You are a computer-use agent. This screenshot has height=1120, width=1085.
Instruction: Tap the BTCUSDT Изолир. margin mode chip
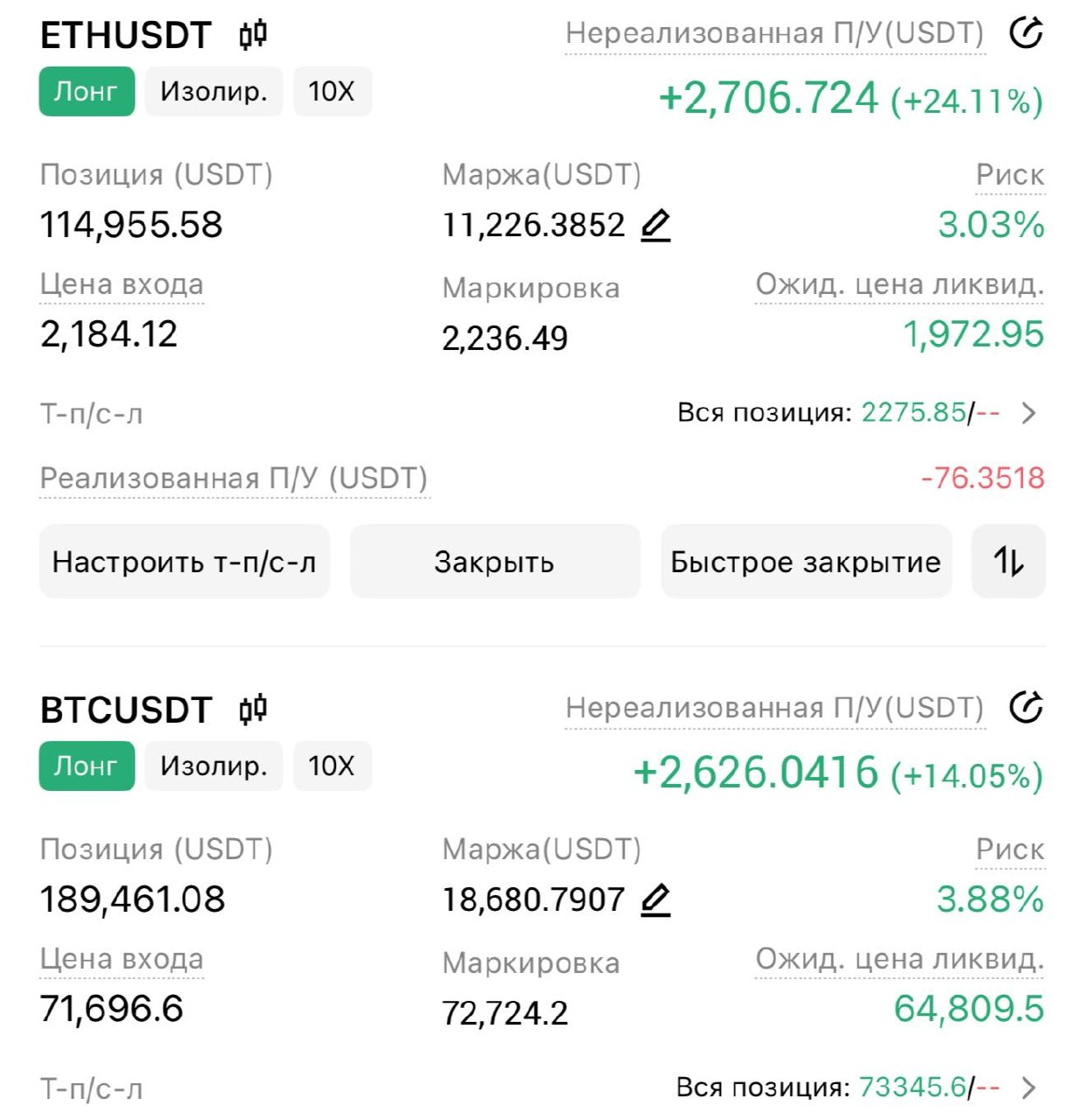click(213, 766)
